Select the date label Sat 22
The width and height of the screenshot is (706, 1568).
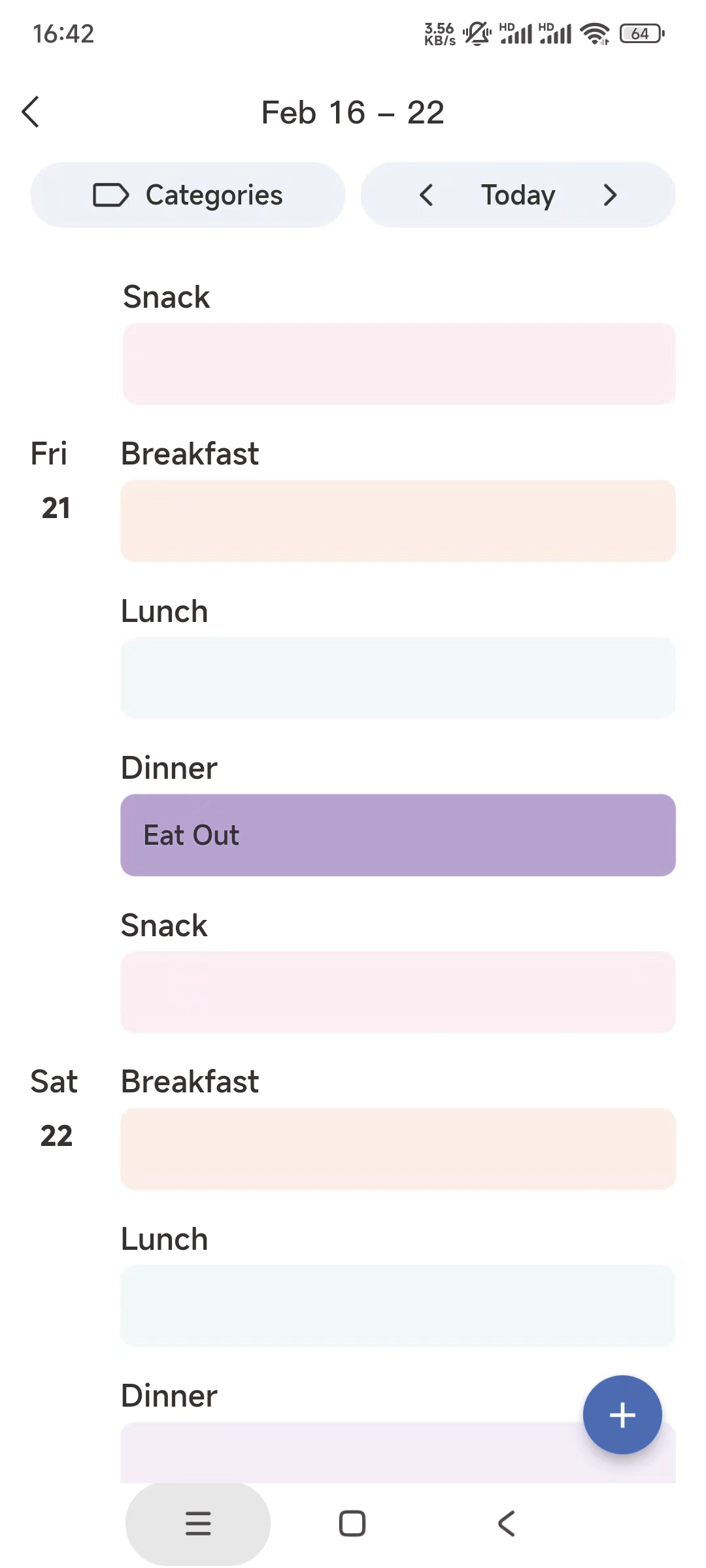pos(54,1107)
